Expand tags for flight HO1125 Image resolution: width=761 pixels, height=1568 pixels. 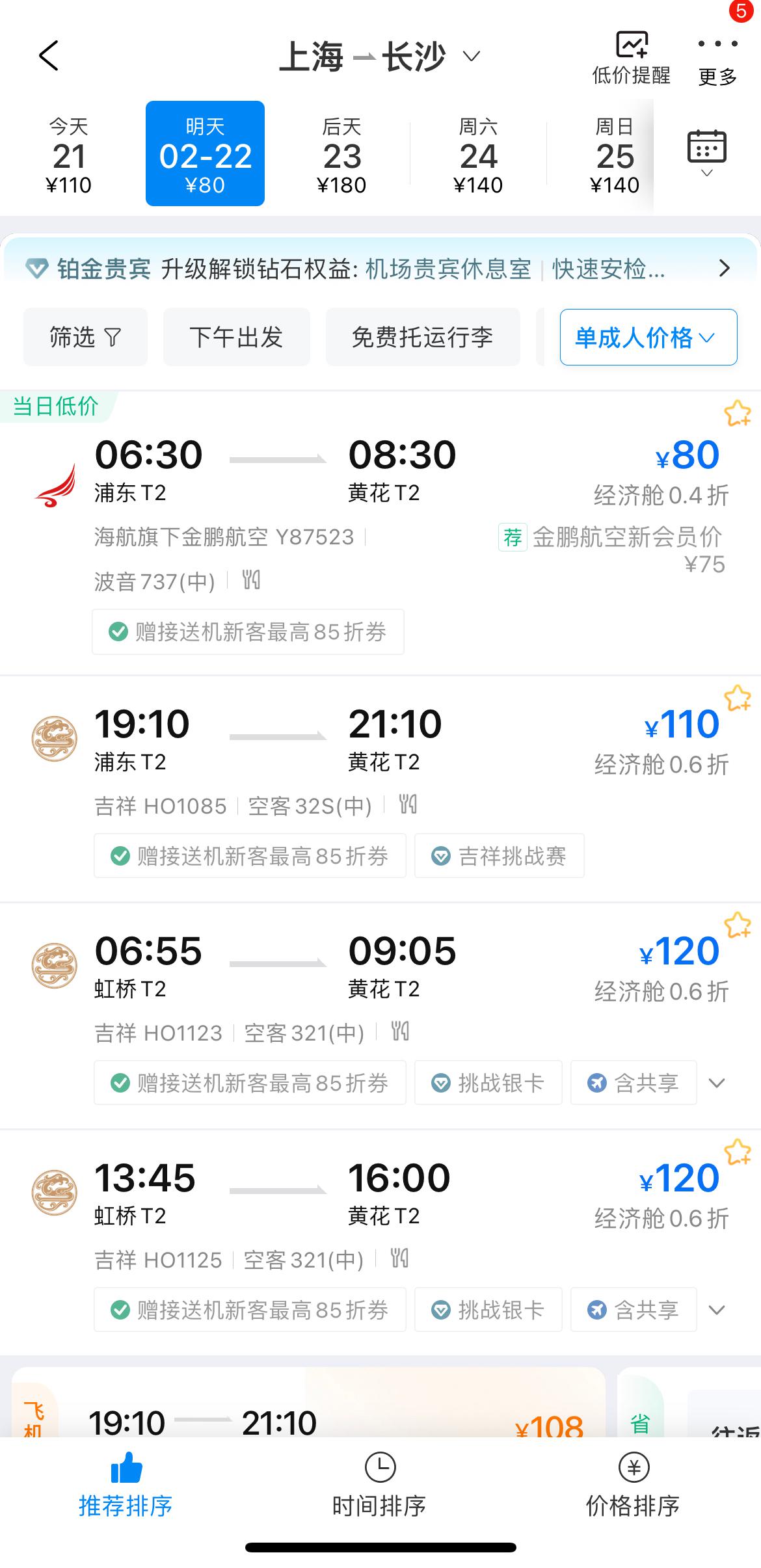point(717,1310)
